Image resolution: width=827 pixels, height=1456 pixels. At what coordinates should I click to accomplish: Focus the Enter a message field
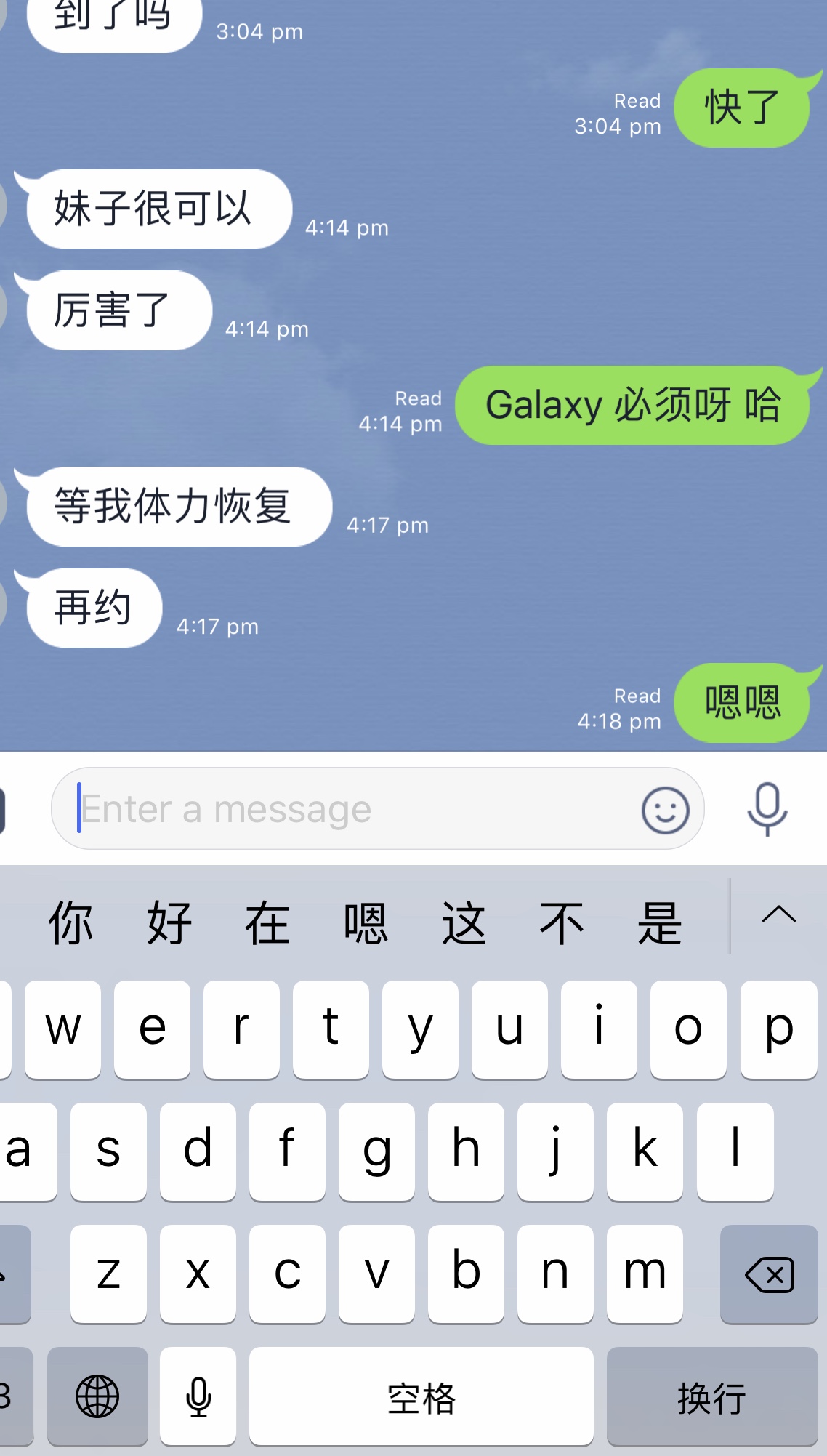[349, 809]
